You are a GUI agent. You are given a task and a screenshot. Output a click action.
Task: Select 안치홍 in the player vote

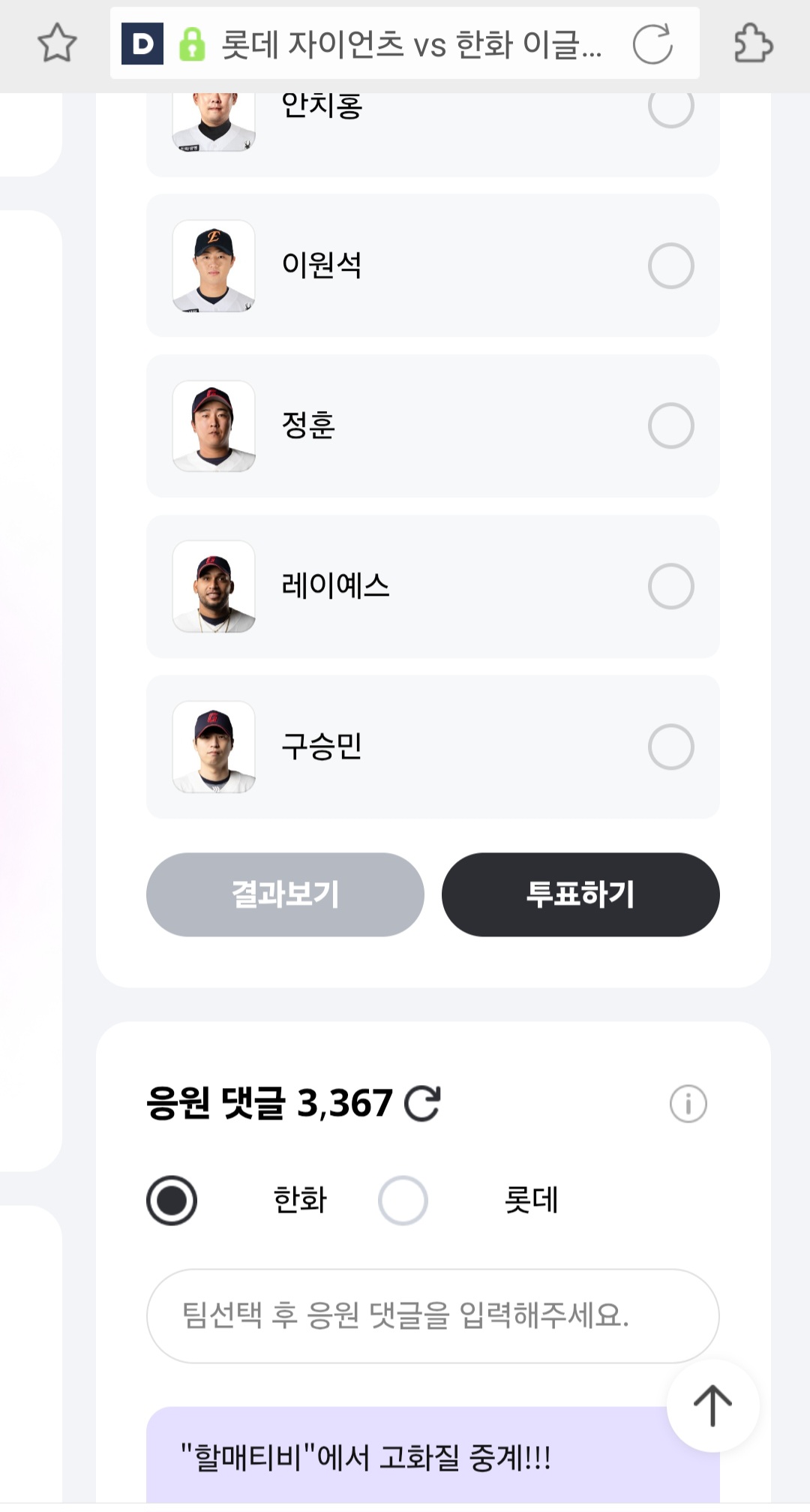tap(670, 107)
